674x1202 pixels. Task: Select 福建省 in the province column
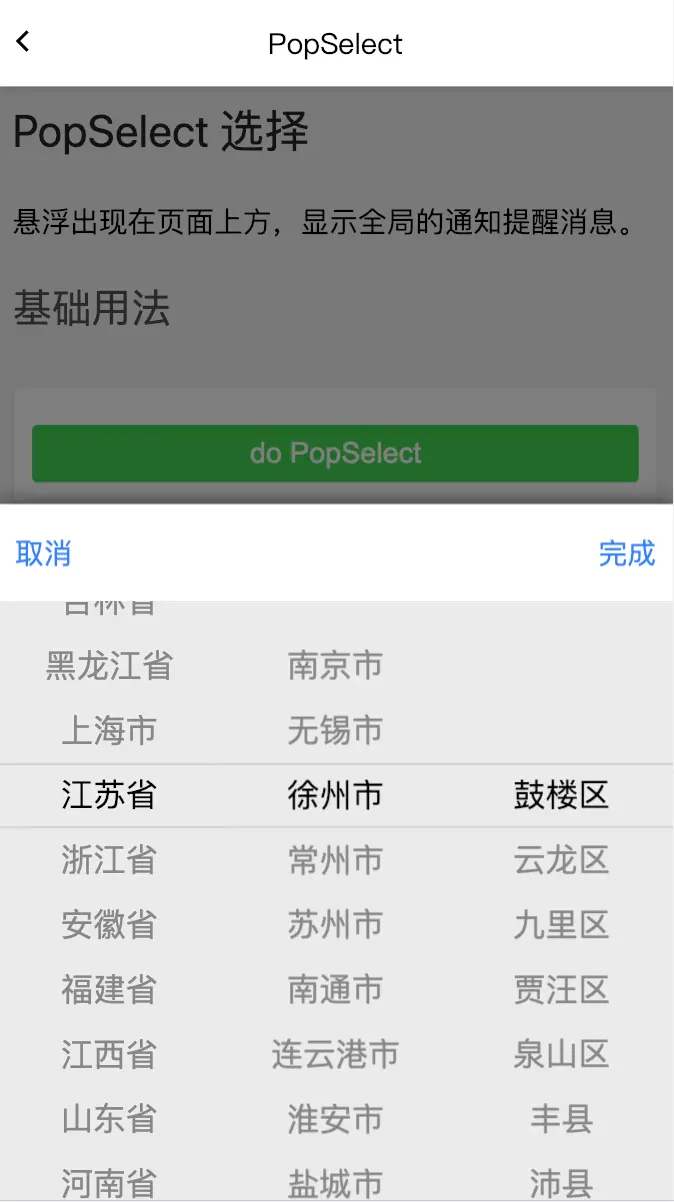tap(109, 990)
